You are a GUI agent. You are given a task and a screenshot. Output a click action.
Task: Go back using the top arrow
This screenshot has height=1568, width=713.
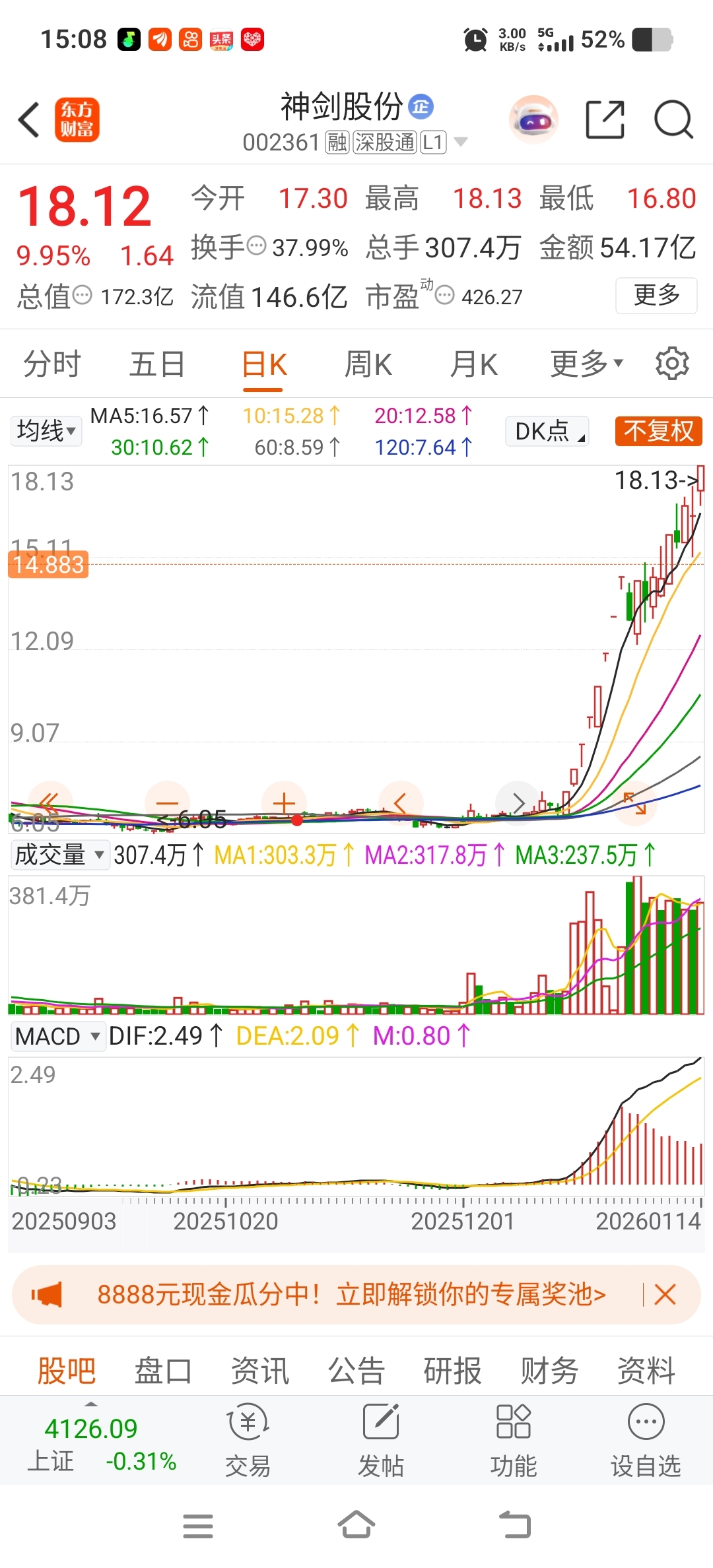pyautogui.click(x=29, y=120)
